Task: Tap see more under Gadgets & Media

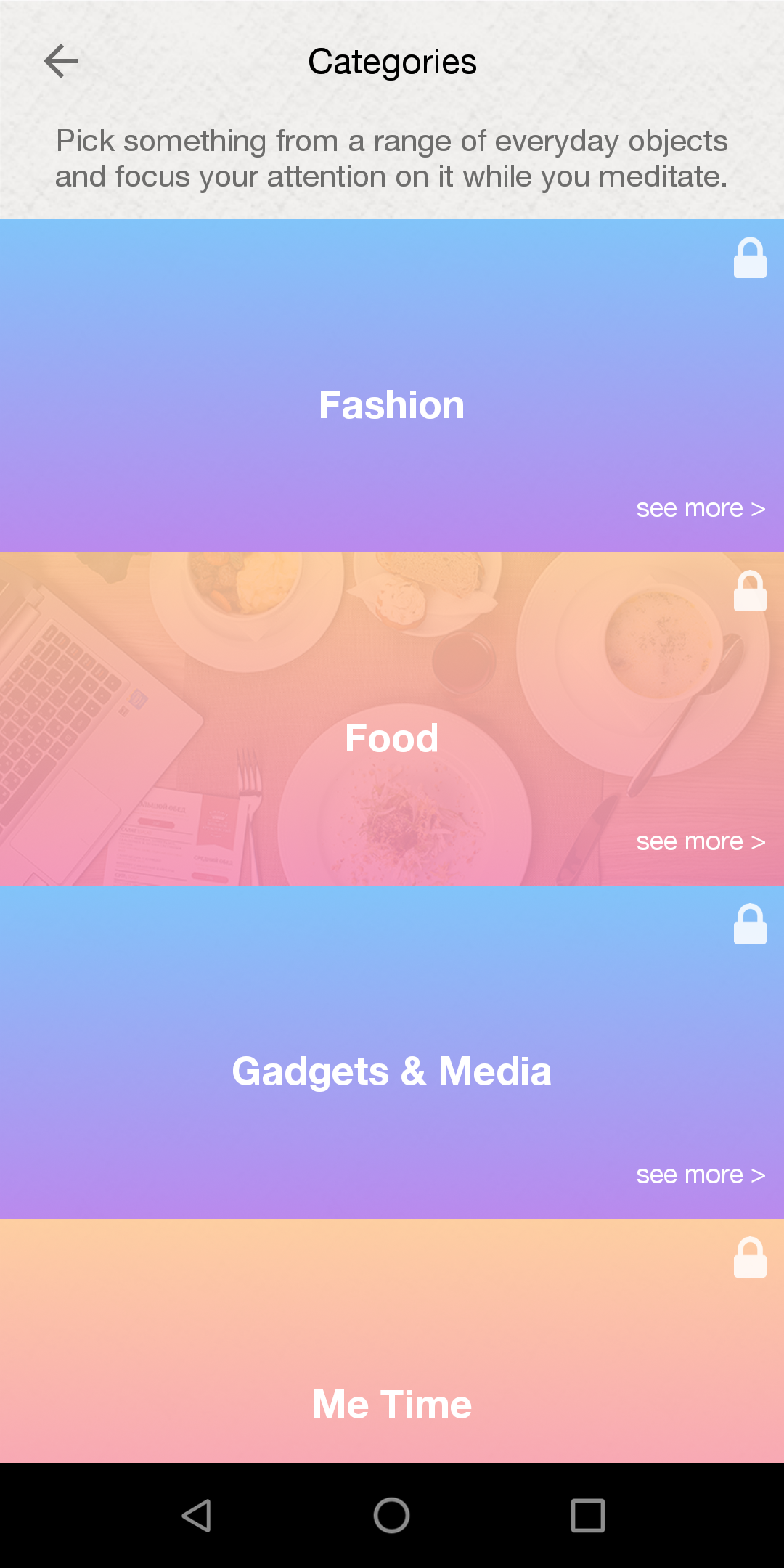Action: tap(701, 1175)
